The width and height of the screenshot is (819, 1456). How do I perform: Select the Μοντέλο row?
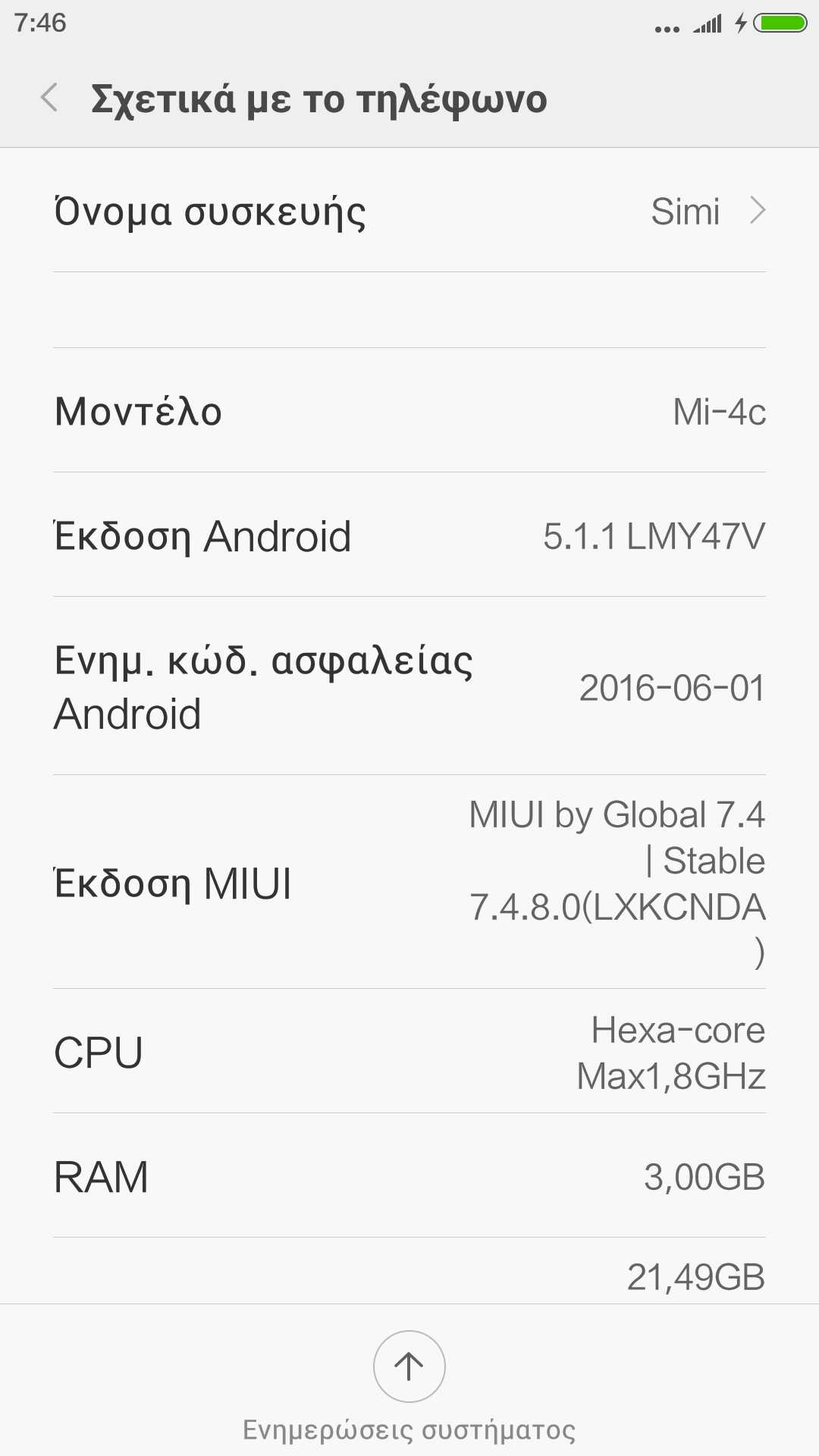click(409, 411)
